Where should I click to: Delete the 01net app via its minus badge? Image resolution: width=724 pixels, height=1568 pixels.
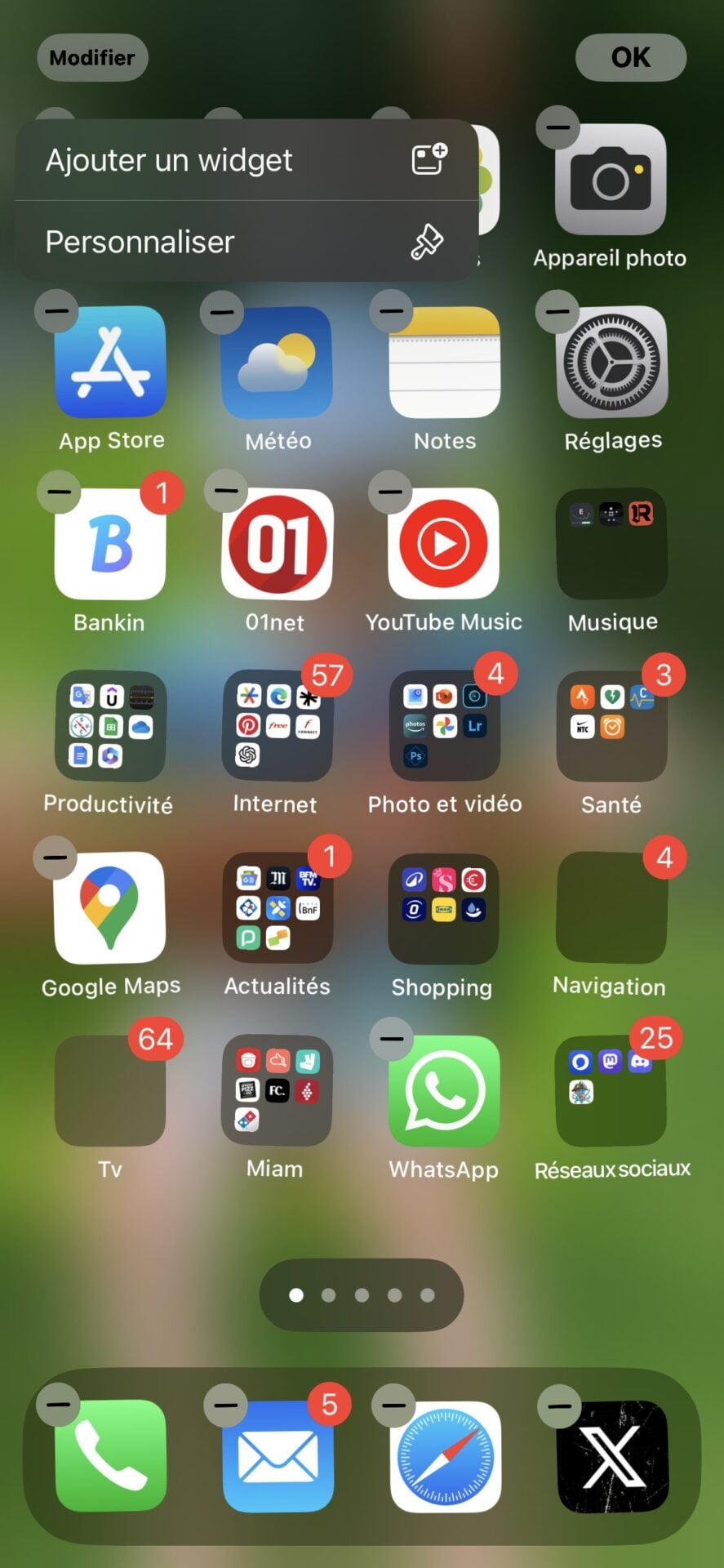coord(226,492)
